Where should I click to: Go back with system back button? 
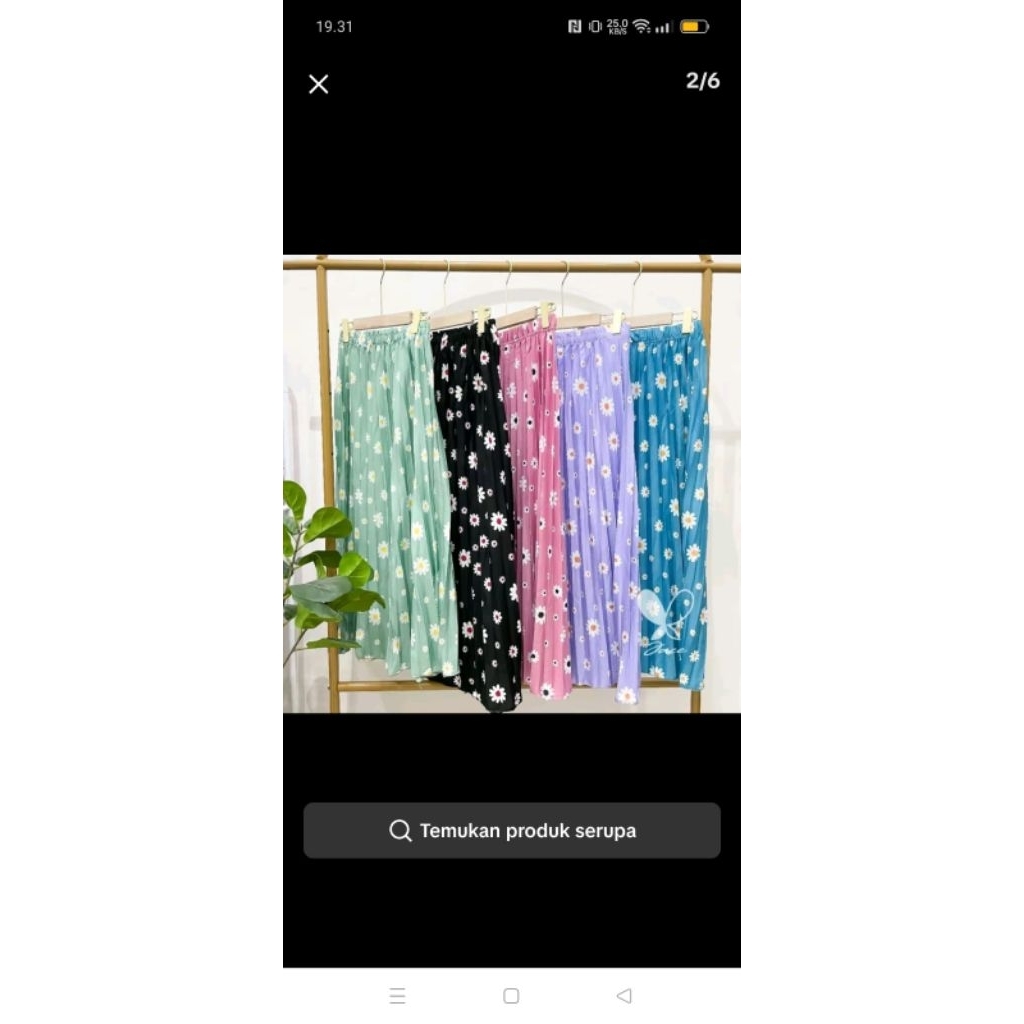(x=624, y=996)
